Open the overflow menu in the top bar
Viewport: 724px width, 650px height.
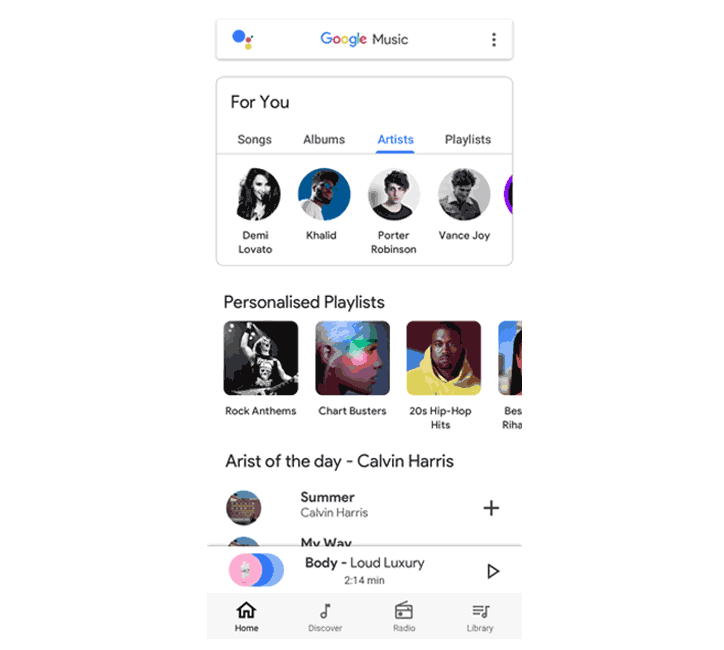493,40
